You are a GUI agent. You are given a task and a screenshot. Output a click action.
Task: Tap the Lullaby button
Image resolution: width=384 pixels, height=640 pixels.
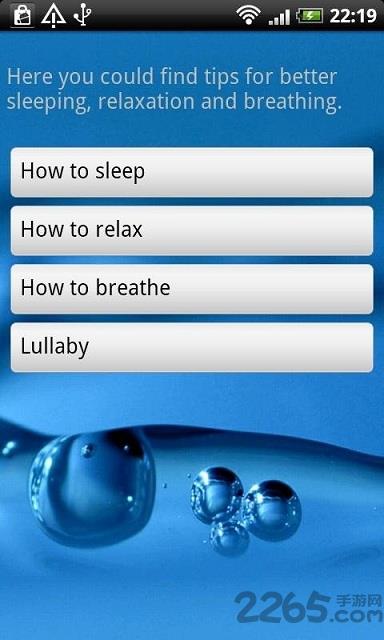[192, 347]
